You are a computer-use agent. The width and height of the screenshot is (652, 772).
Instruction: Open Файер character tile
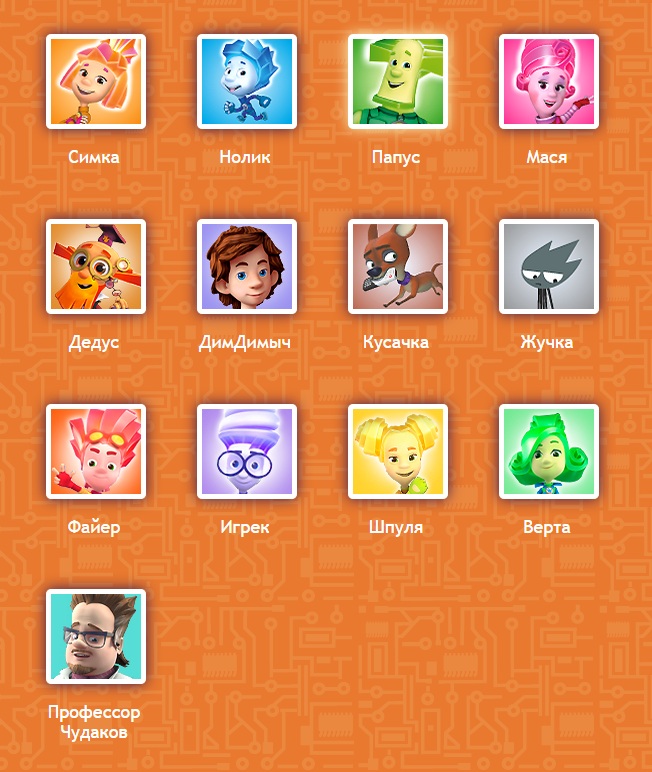pos(96,452)
